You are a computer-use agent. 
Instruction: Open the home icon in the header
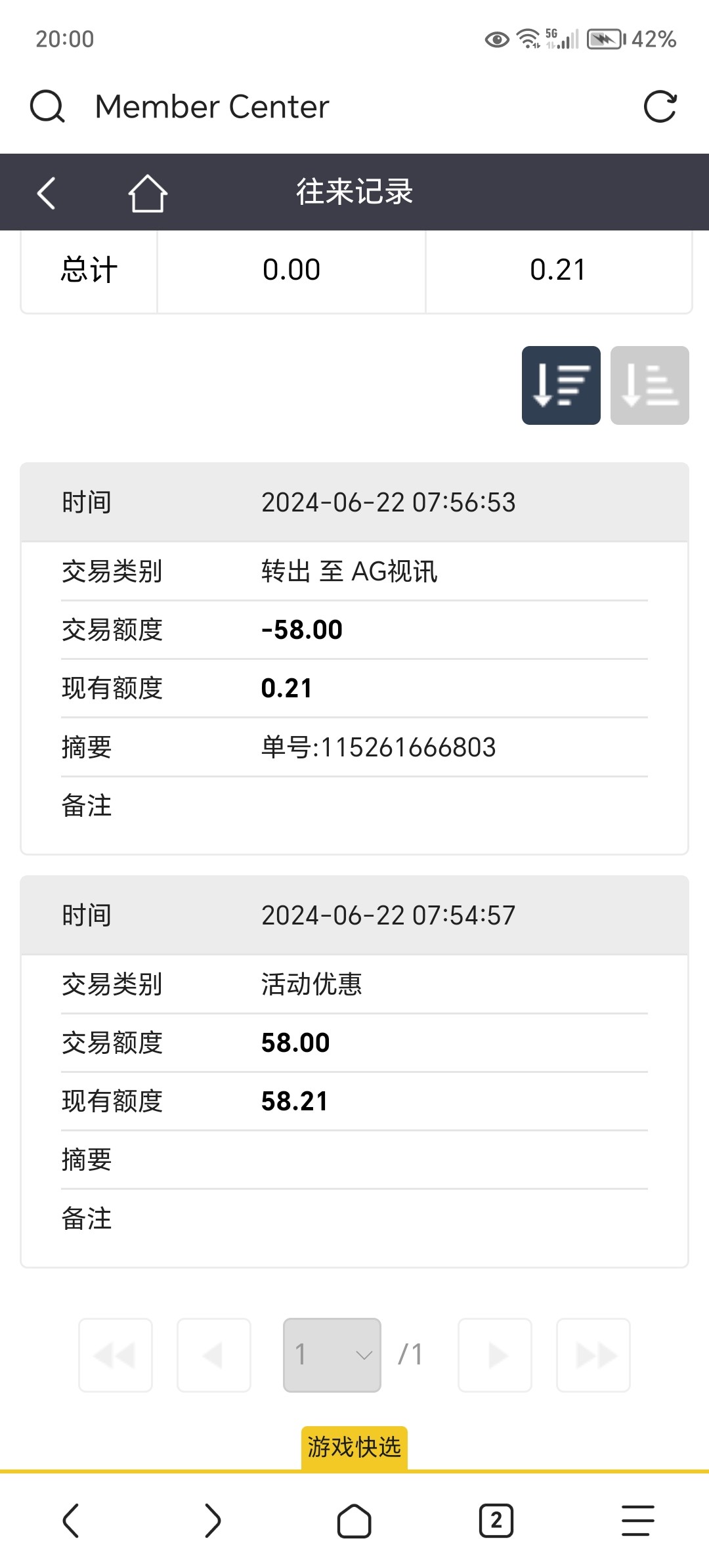coord(148,193)
